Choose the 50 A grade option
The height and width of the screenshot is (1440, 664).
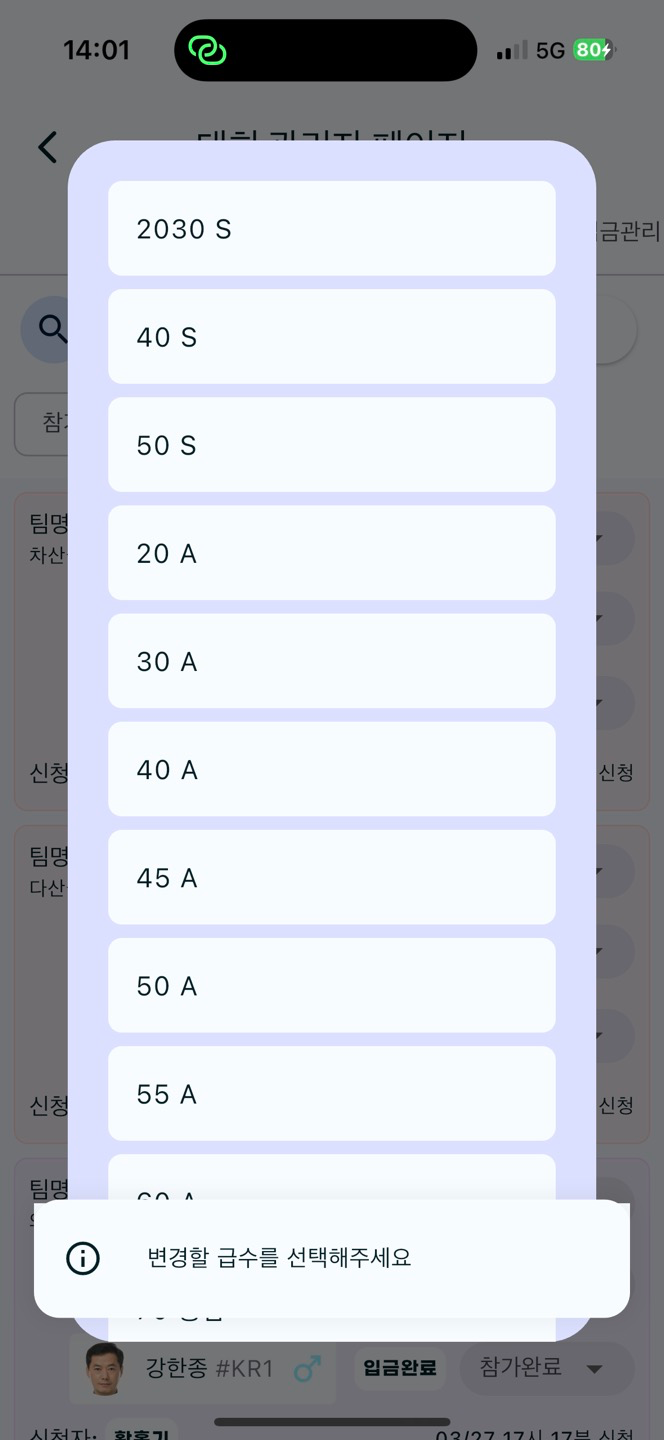[x=331, y=984]
